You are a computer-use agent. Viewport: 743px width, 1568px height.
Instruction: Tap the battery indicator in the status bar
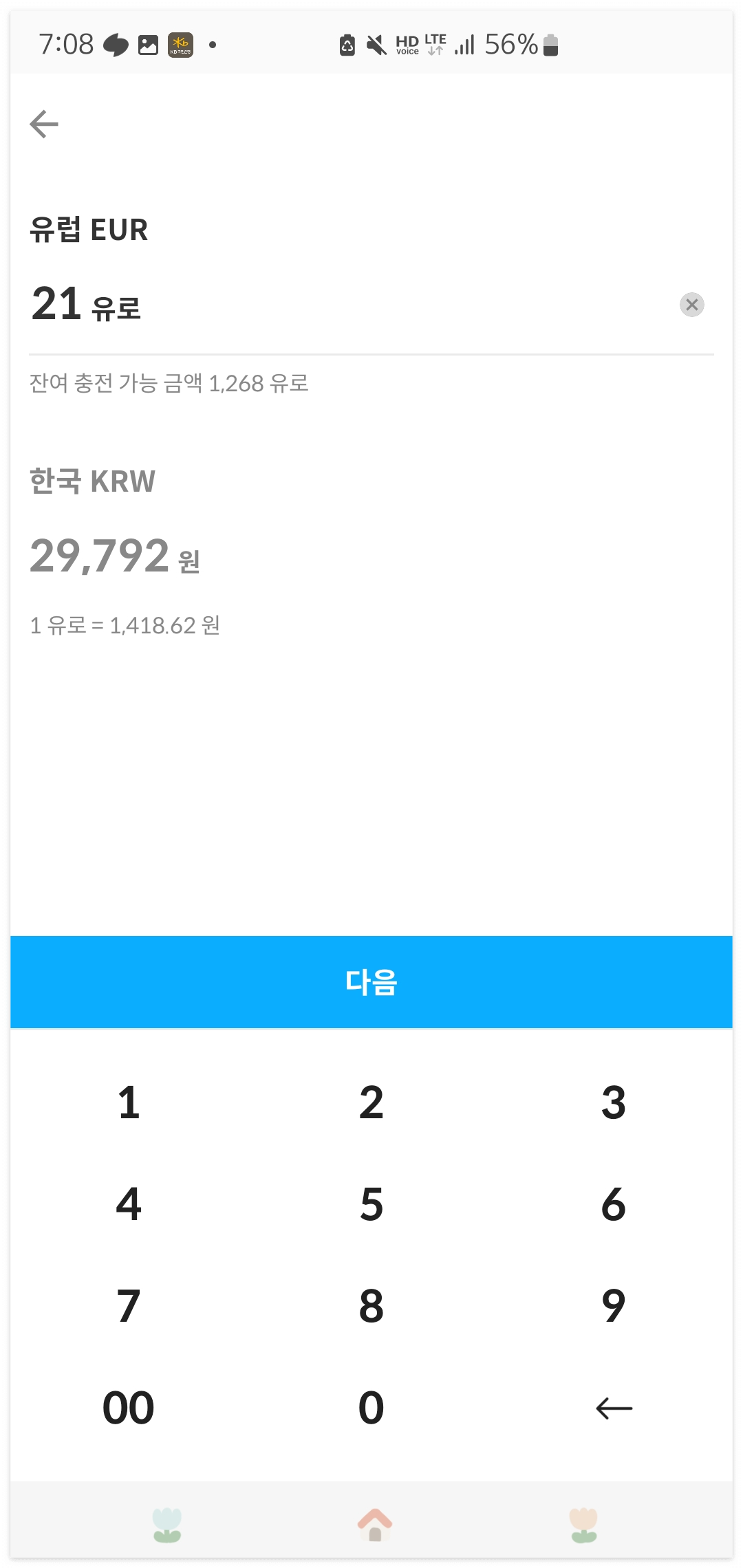click(x=552, y=44)
